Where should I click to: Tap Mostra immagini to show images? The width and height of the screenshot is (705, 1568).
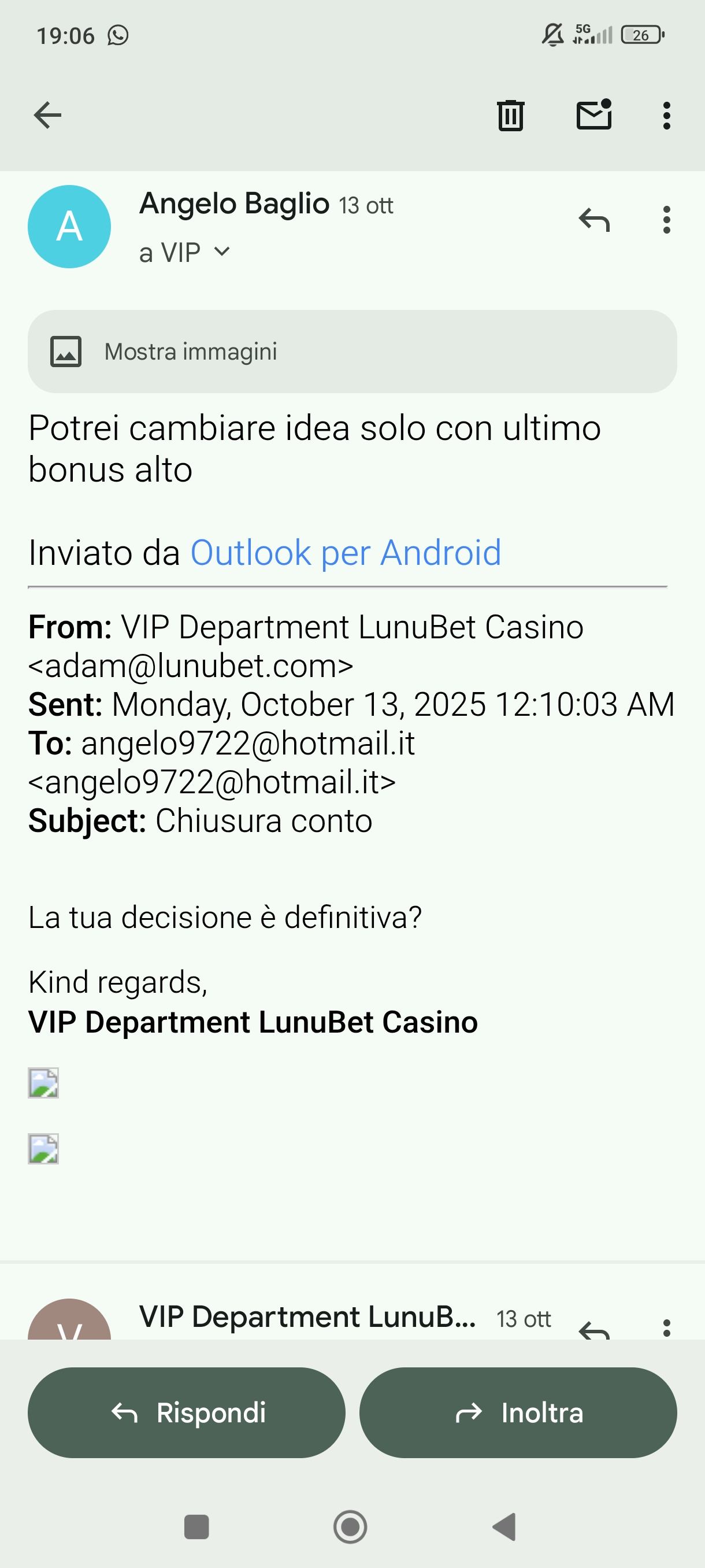coord(190,352)
